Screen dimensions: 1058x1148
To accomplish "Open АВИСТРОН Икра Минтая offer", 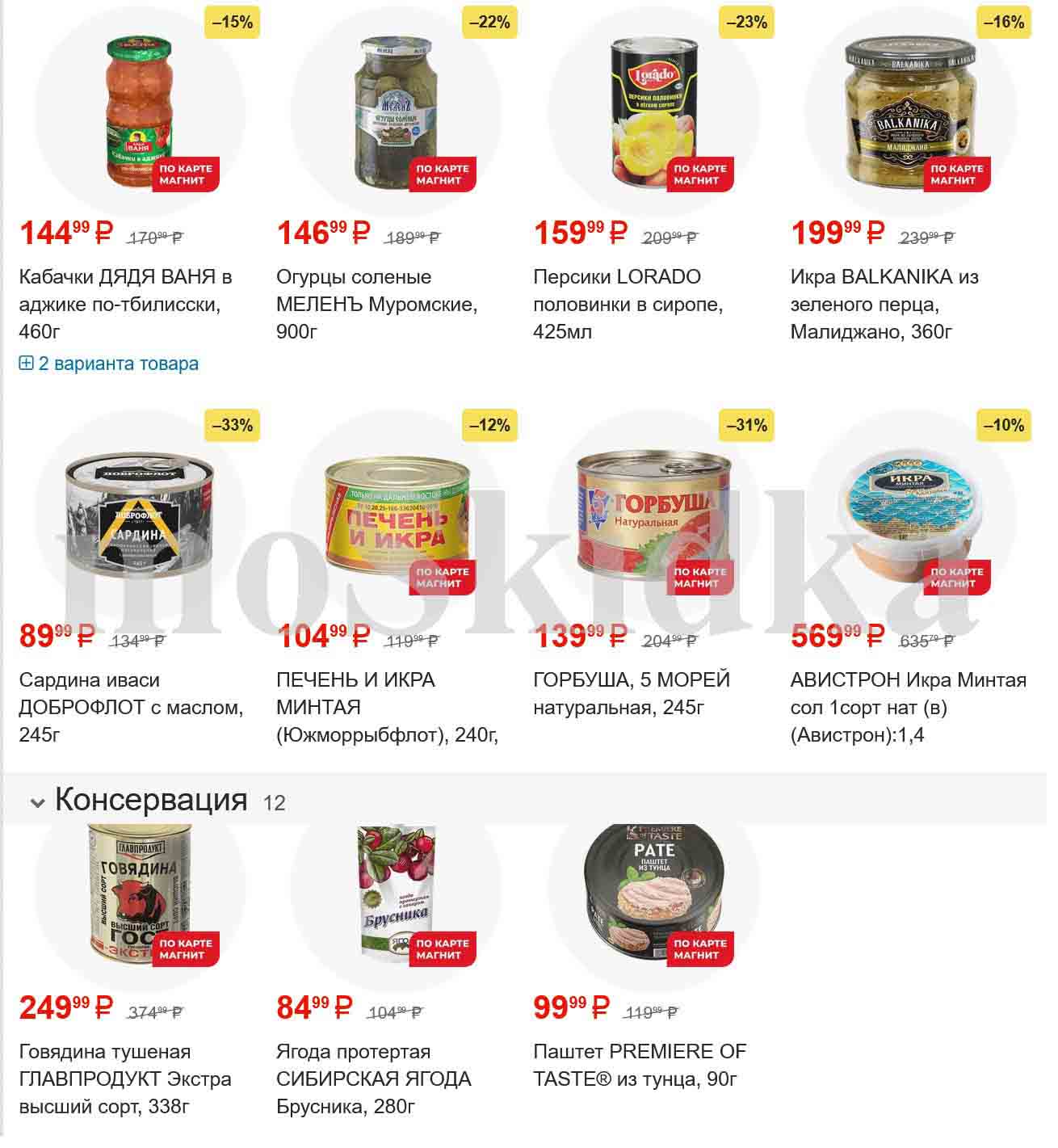I will pyautogui.click(x=908, y=708).
